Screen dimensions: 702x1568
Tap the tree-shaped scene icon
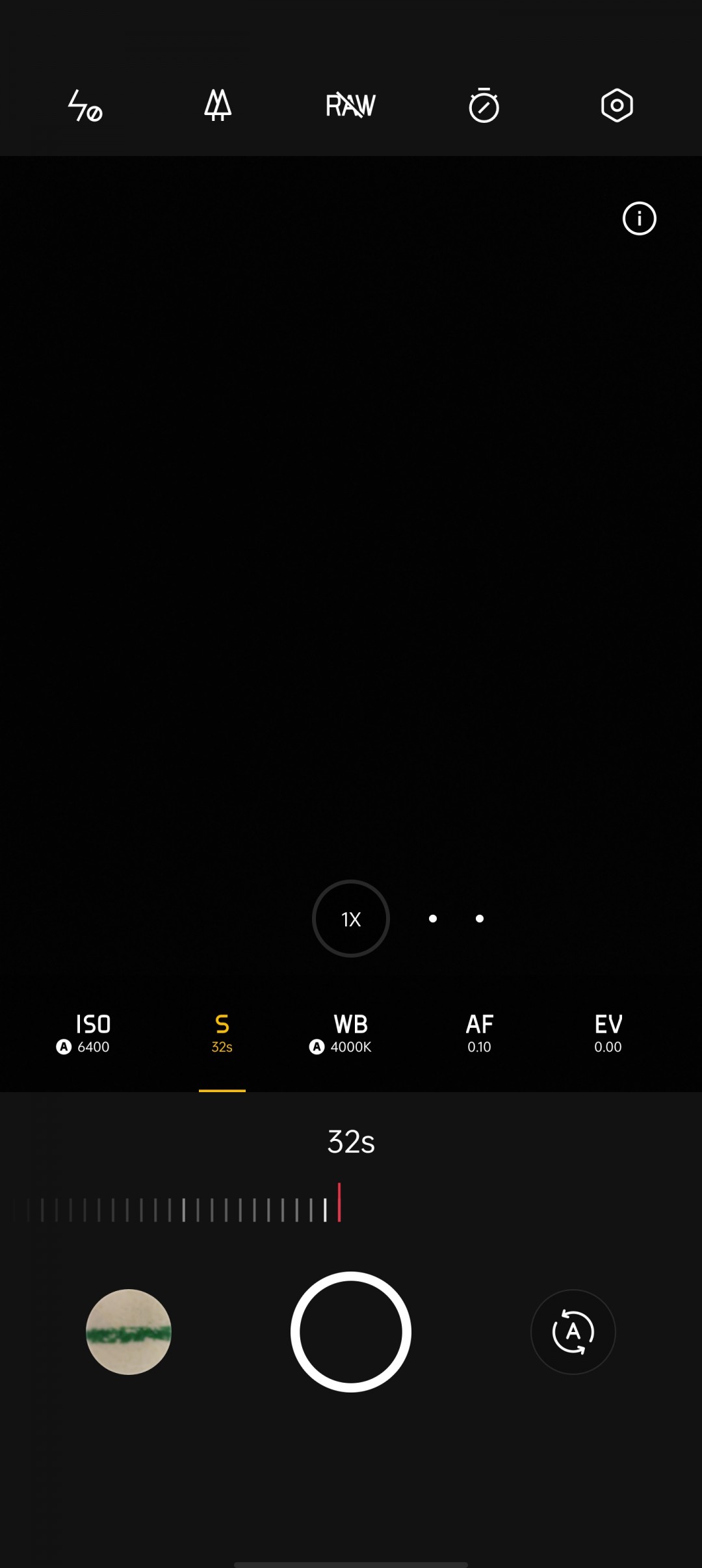[218, 105]
